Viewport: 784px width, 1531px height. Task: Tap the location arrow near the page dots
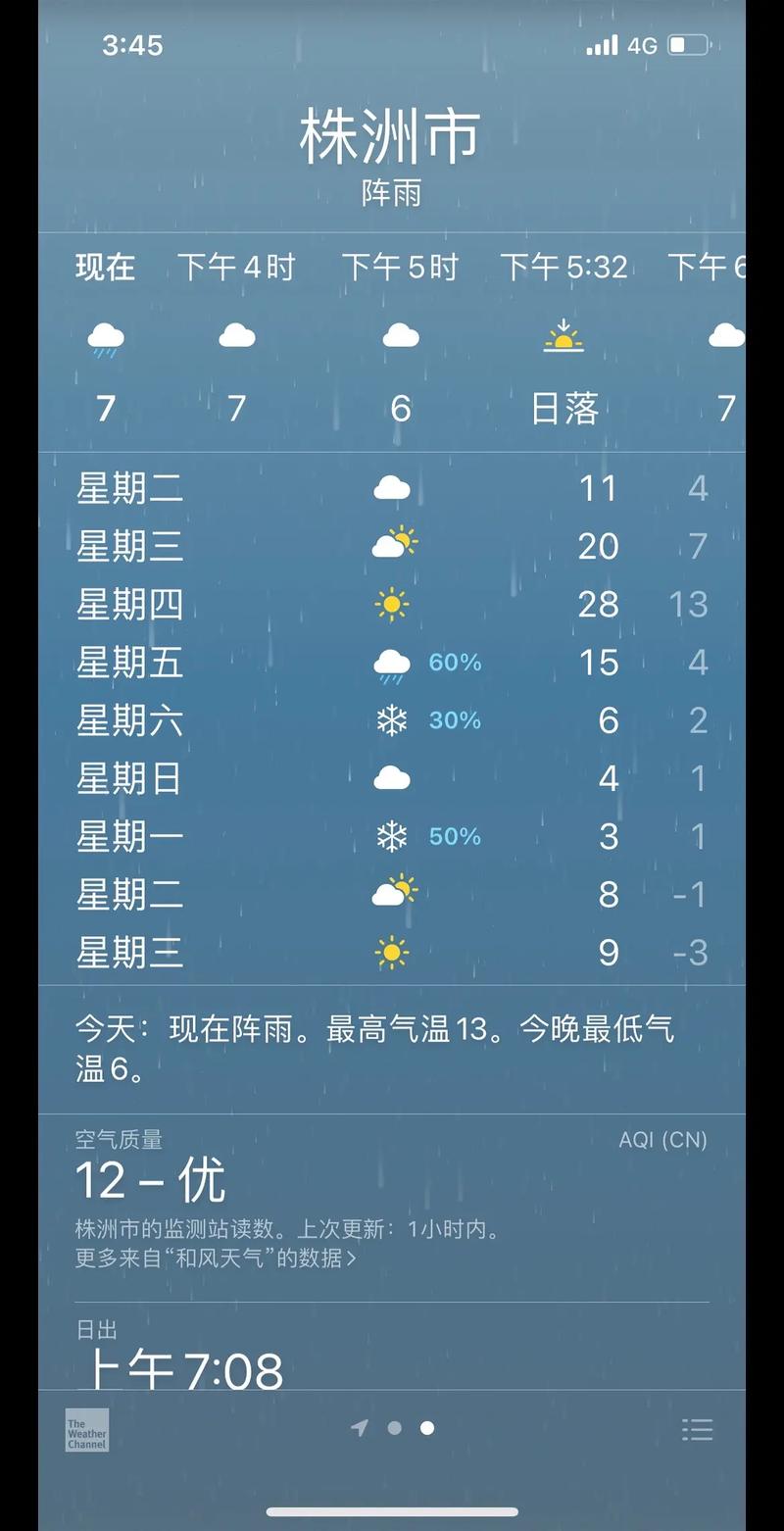tap(360, 1430)
